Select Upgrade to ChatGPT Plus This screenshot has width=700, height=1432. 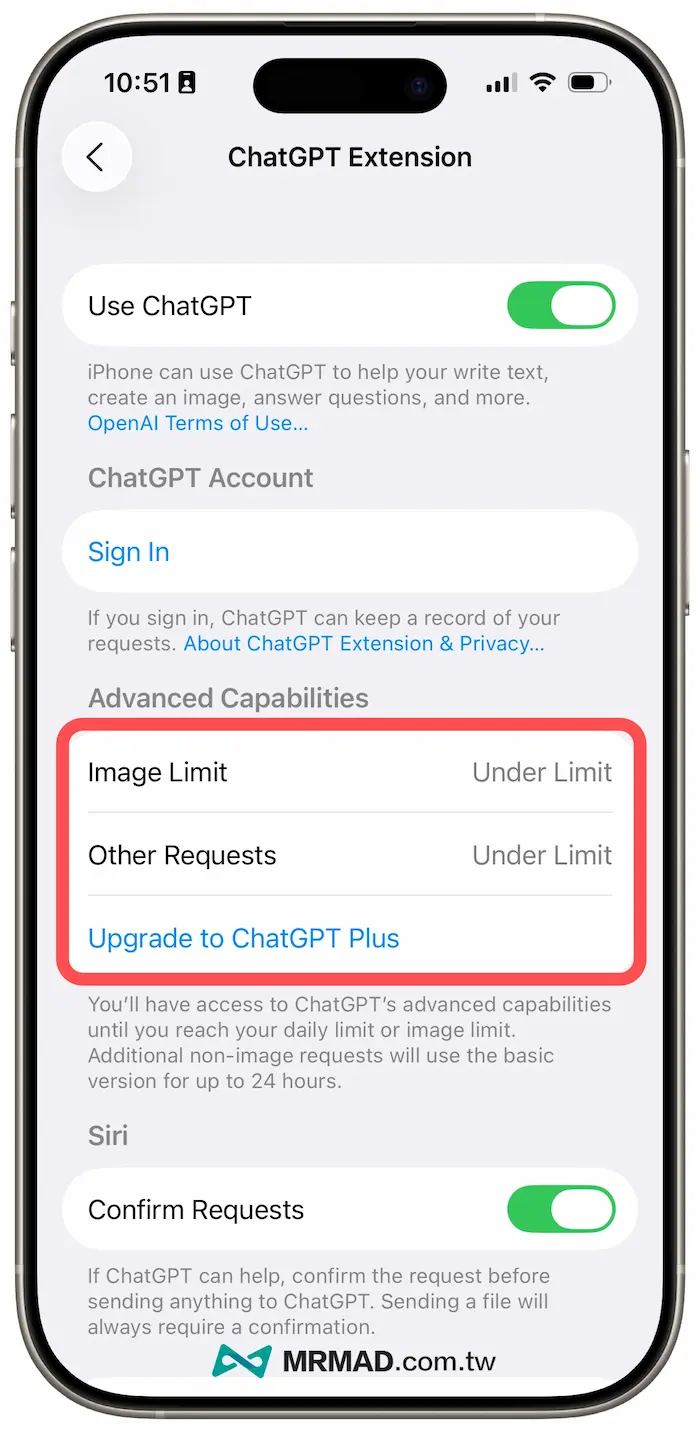pyautogui.click(x=244, y=938)
